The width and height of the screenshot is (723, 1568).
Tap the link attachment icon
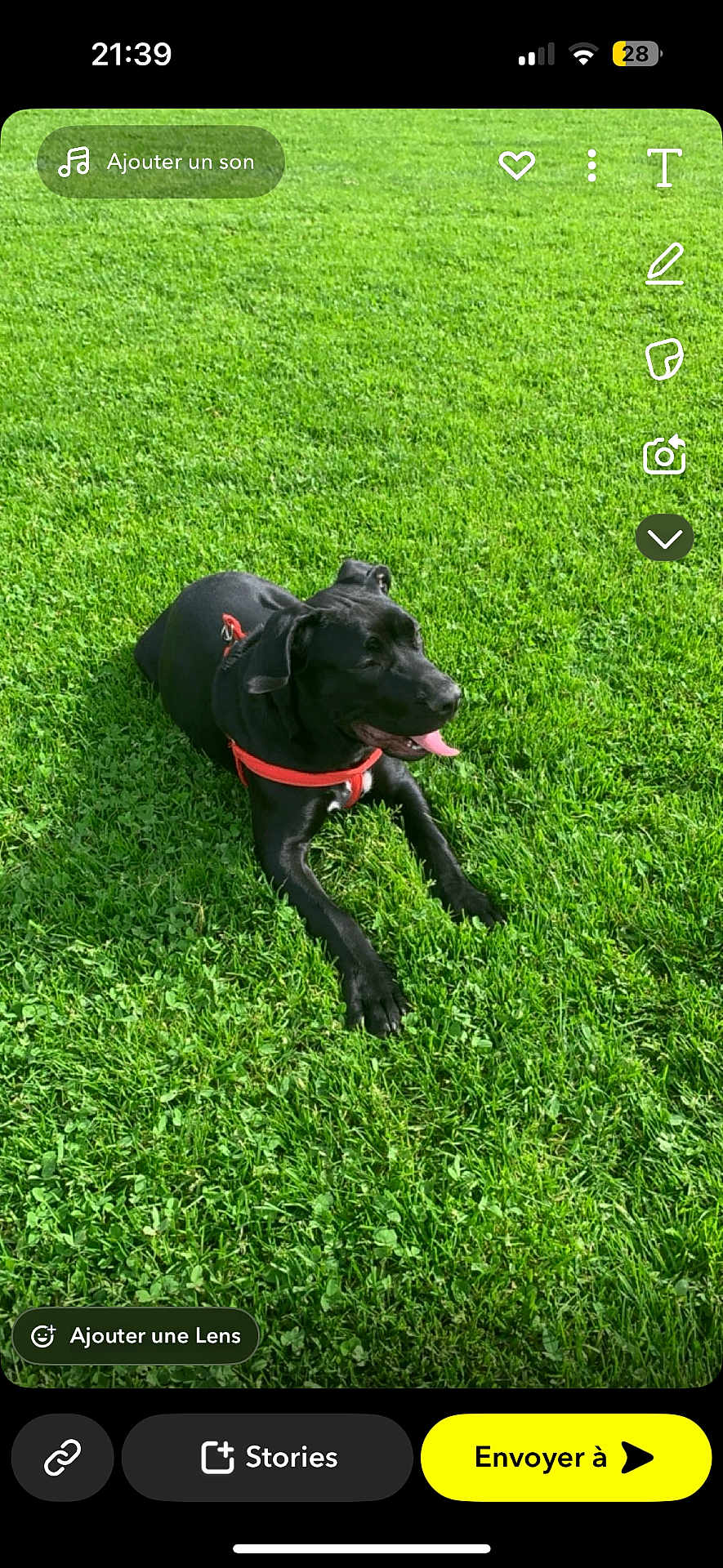pyautogui.click(x=62, y=1457)
